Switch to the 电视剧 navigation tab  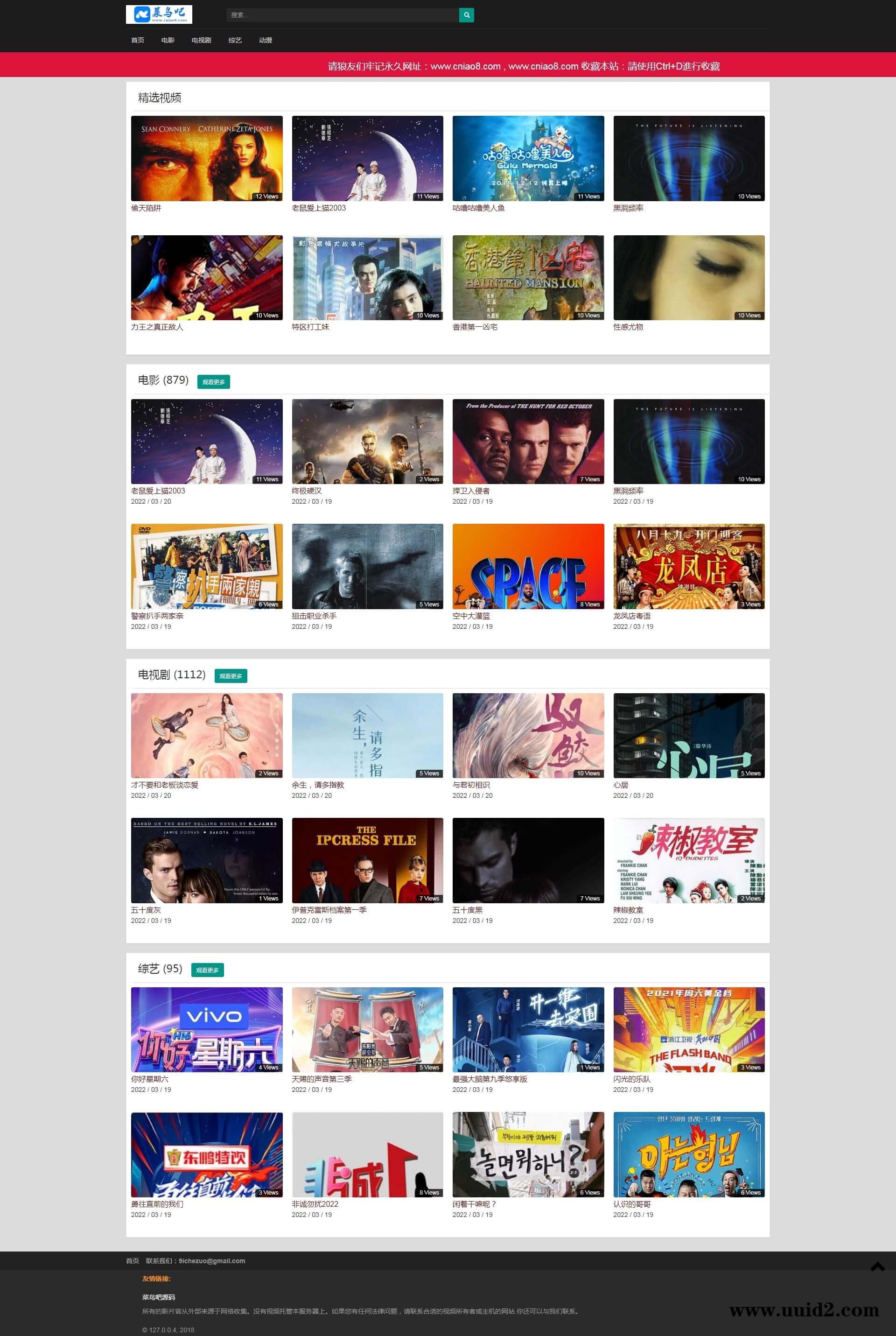(201, 40)
